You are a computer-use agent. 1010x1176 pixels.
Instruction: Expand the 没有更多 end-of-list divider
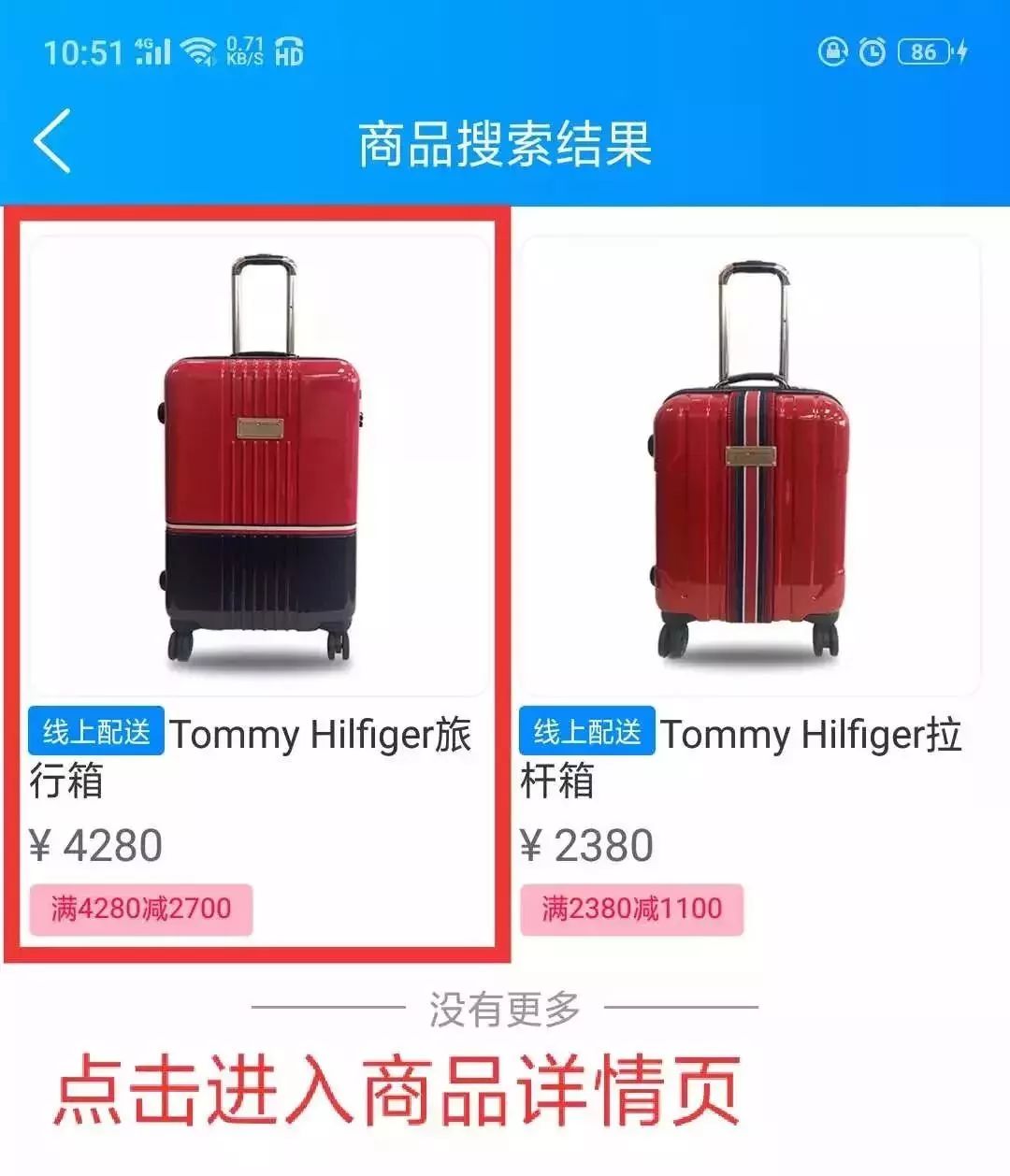[505, 1008]
